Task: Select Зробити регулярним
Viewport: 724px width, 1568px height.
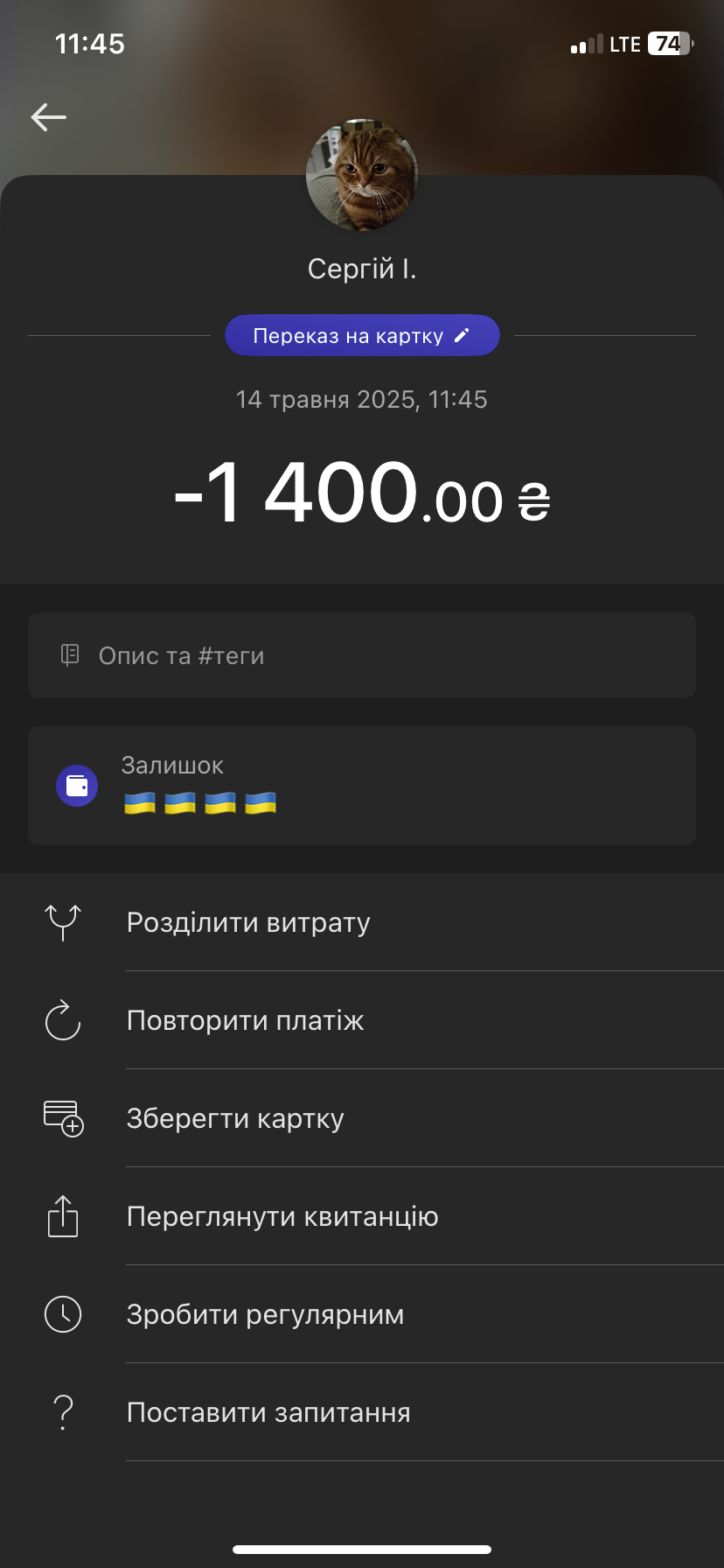Action: pyautogui.click(x=362, y=1314)
